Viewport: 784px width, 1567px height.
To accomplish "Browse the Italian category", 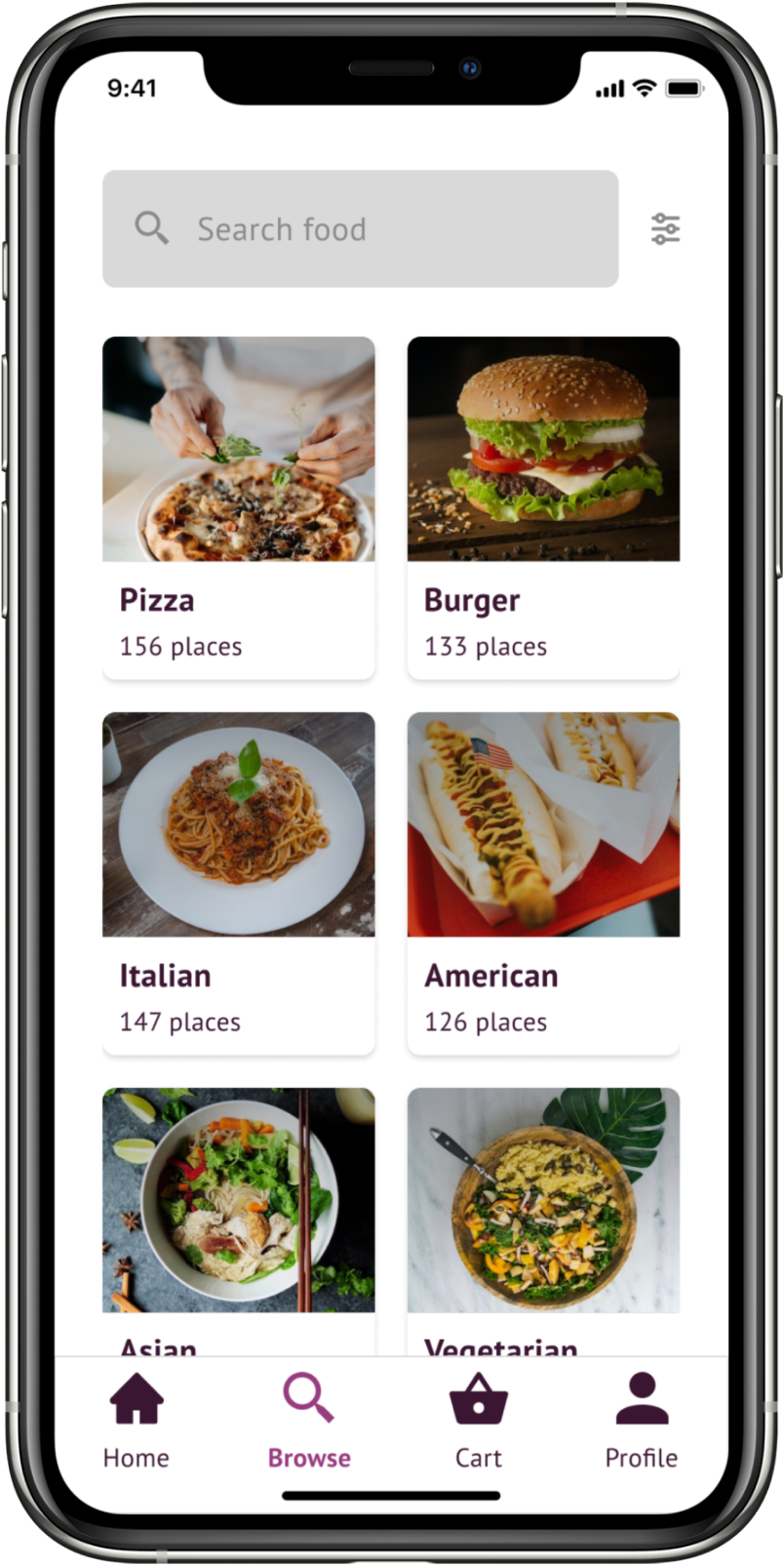I will (x=239, y=882).
